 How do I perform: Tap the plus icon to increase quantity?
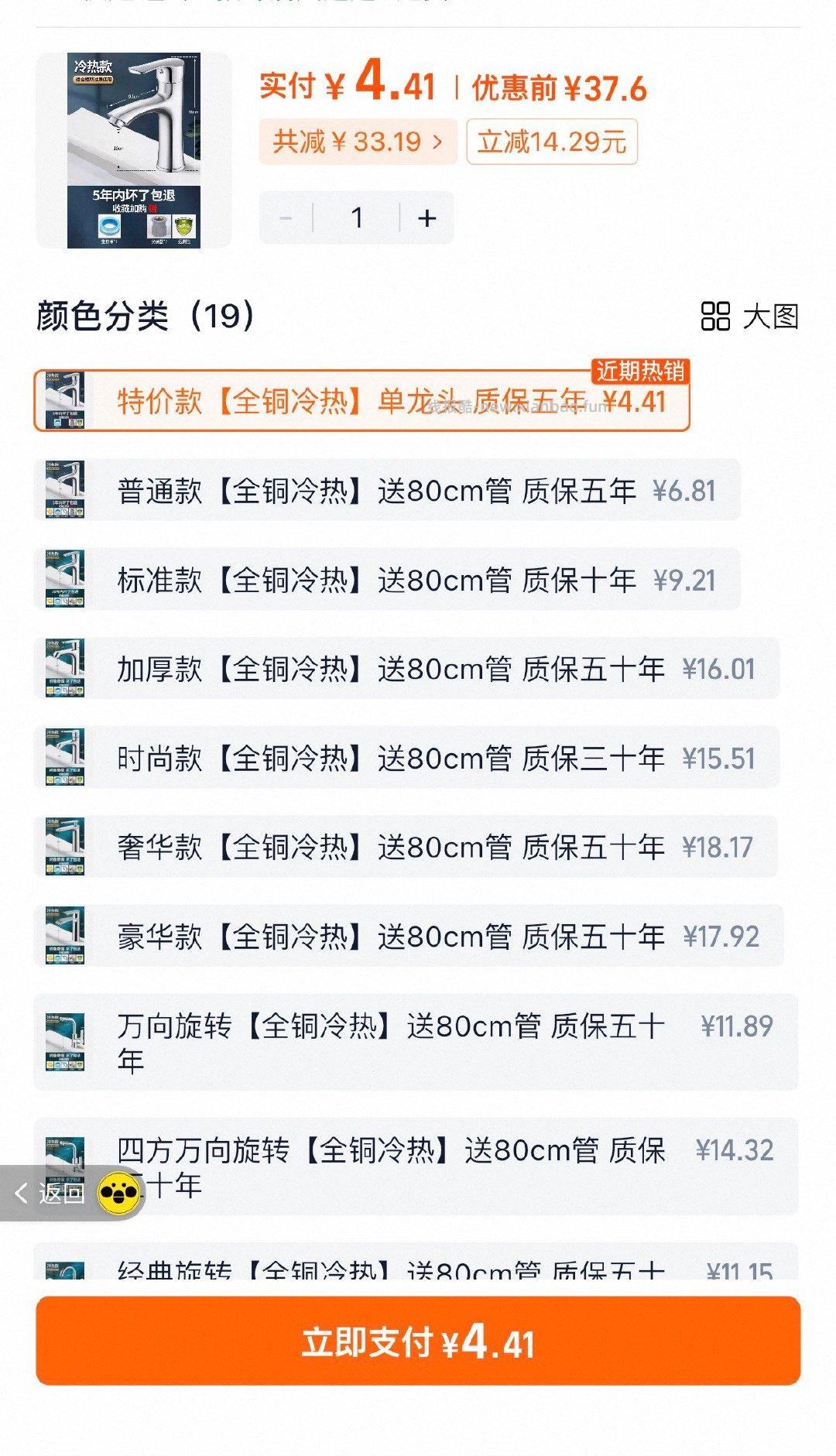427,218
